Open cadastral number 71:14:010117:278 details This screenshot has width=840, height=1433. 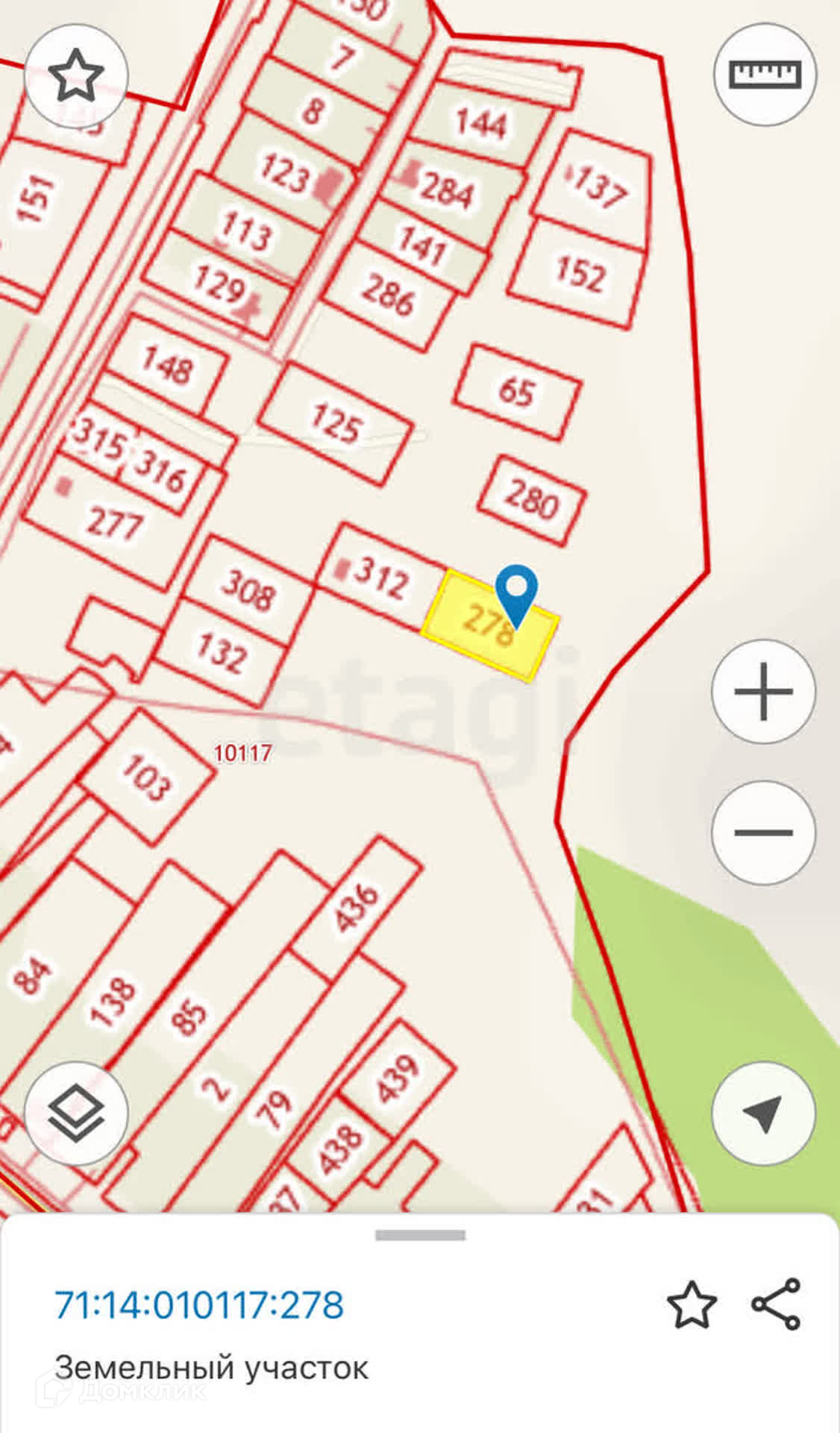point(199,1305)
